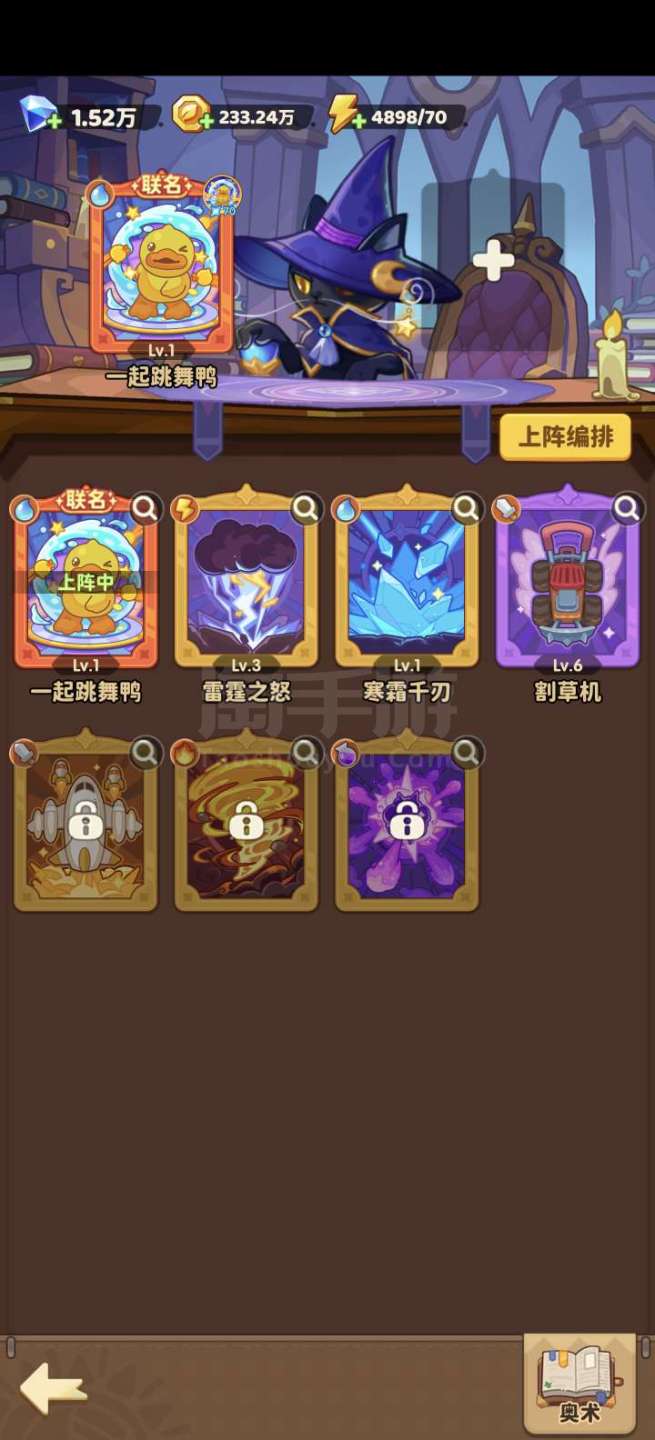Viewport: 655px width, 1440px height.
Task: Inspect 割草机 with its magnifier icon
Action: click(x=627, y=509)
